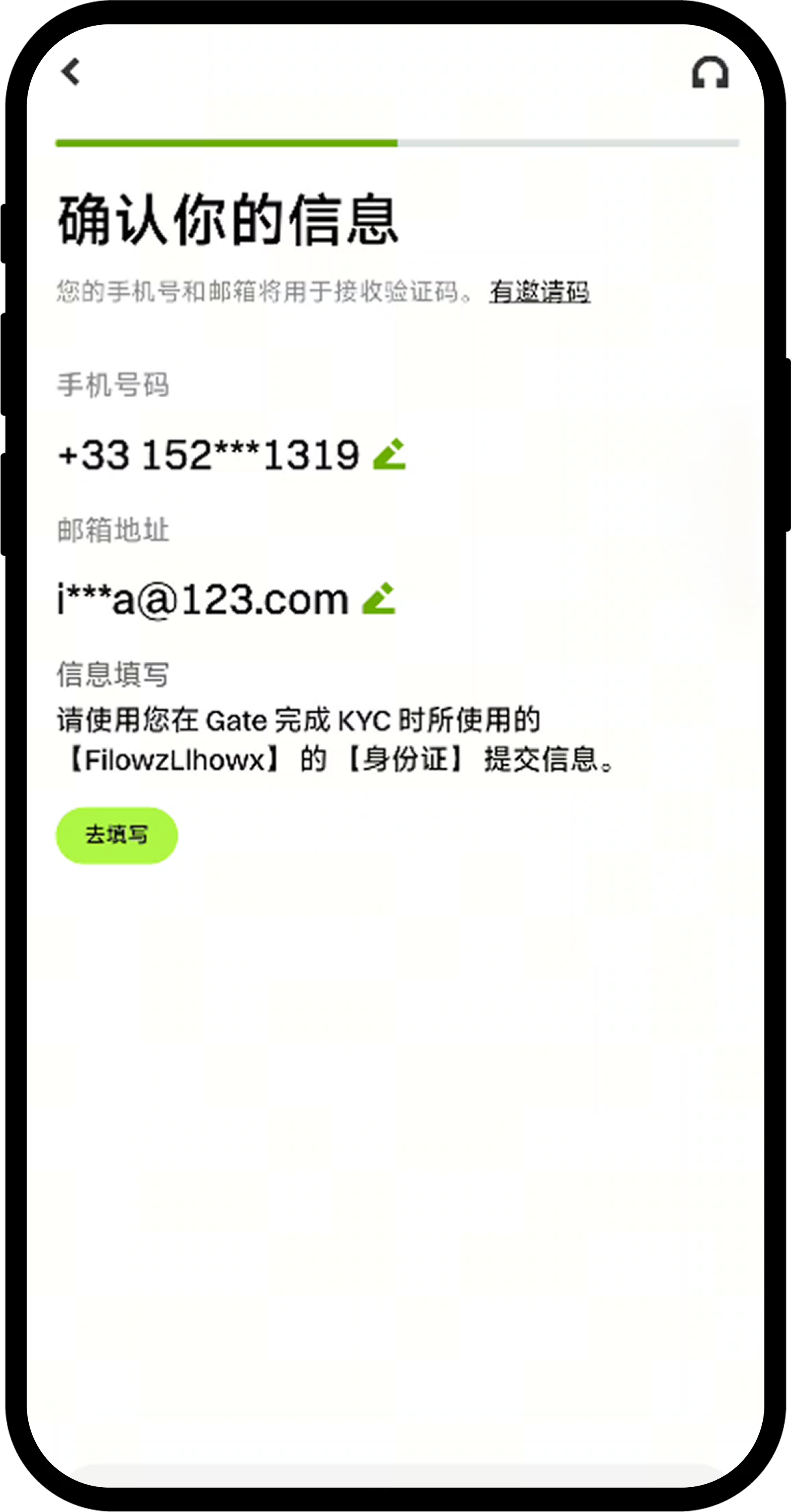Screen dimensions: 791x1512
Task: Open customer support headset icon
Action: 710,73
